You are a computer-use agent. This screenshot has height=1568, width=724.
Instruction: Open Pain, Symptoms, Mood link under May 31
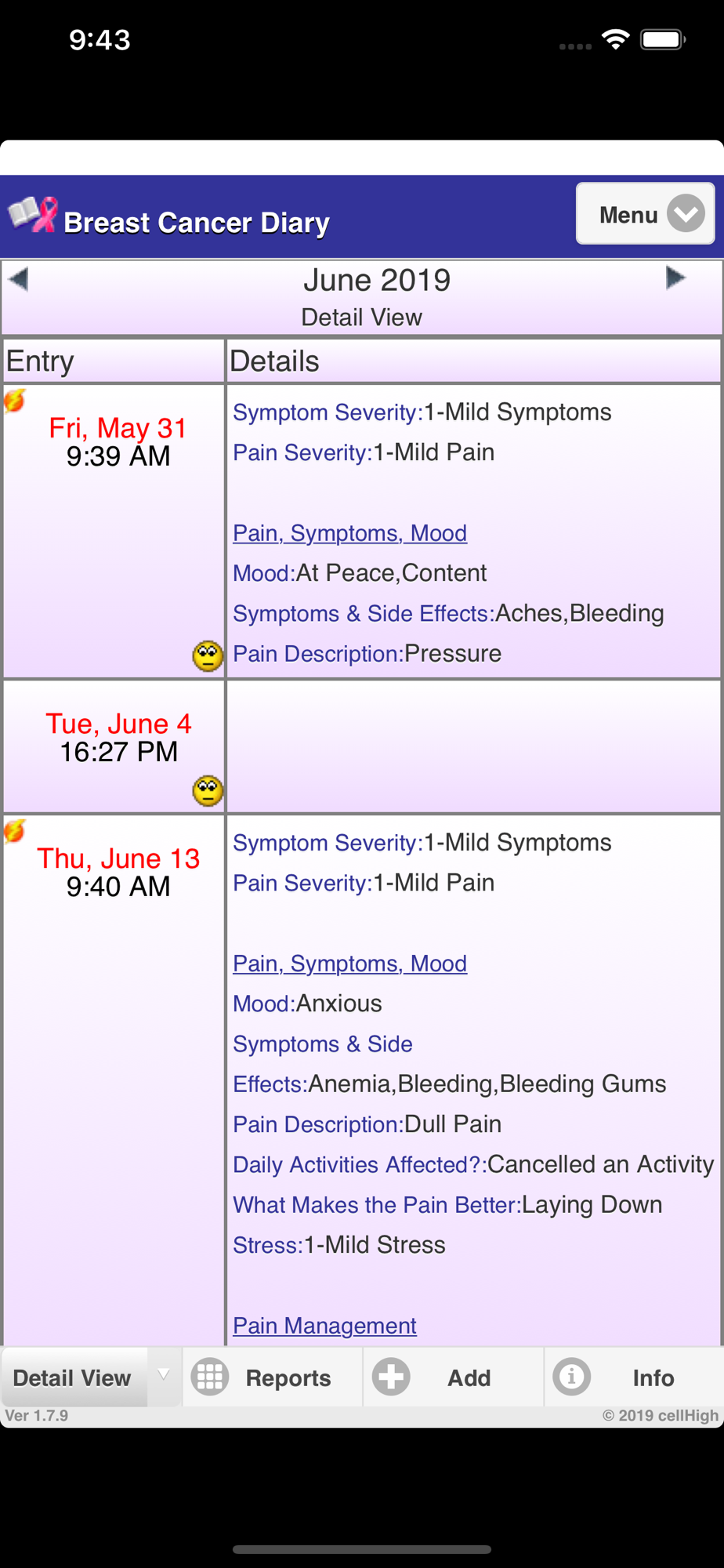(349, 533)
